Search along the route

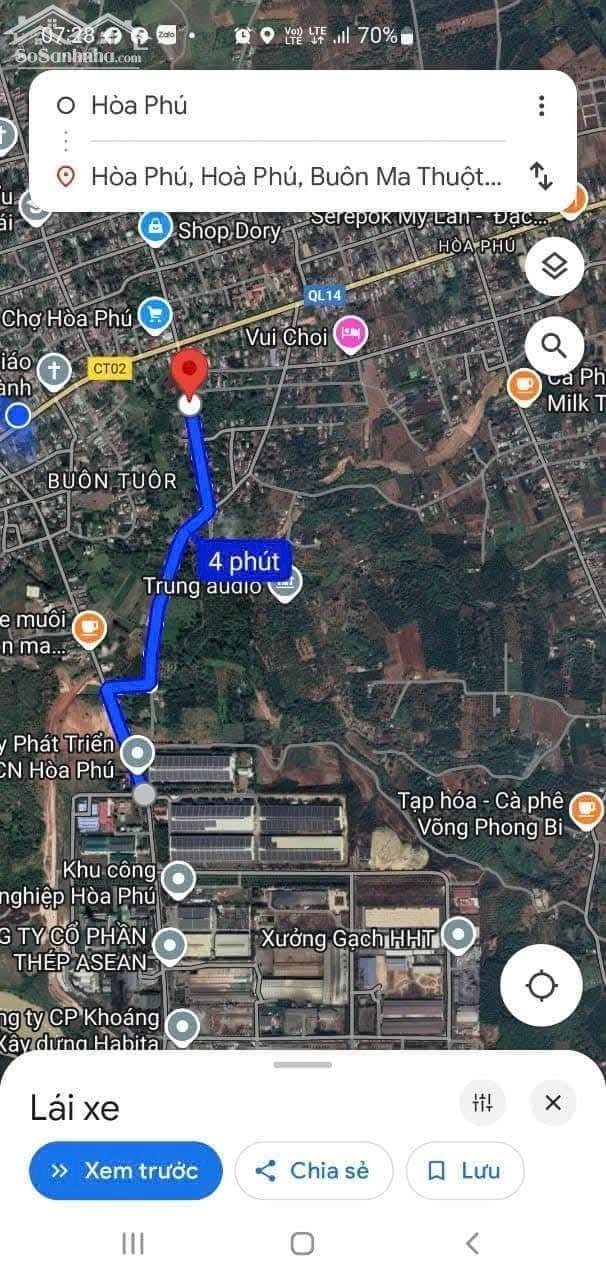tap(554, 346)
